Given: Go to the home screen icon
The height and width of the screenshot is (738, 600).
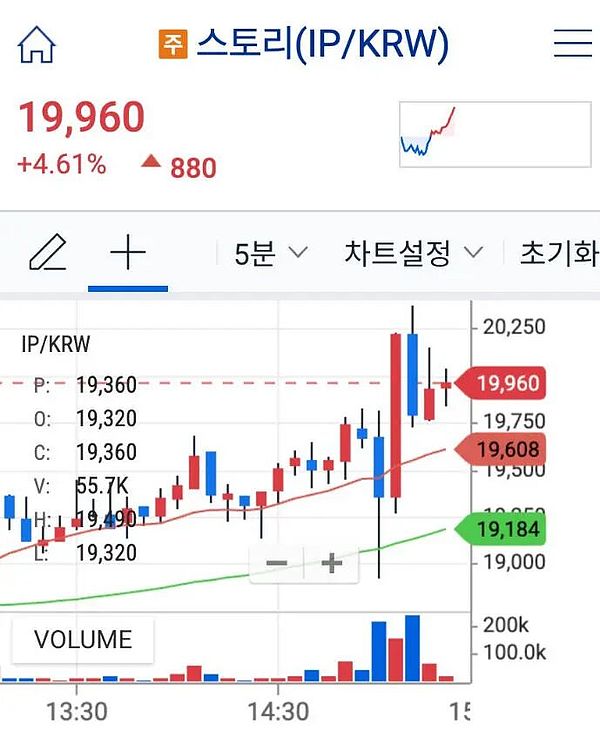Looking at the screenshot, I should [37, 45].
